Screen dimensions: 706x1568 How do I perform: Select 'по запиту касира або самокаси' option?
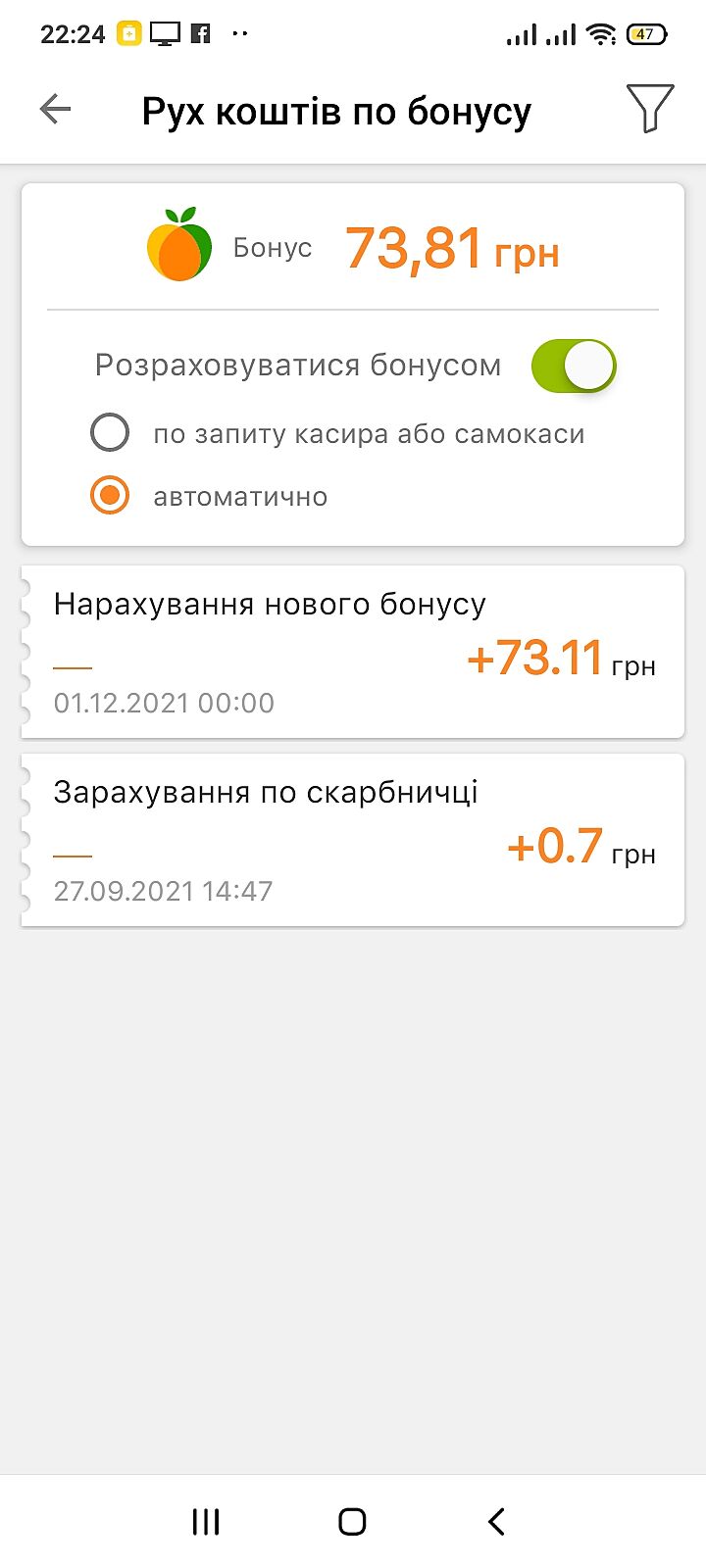click(x=110, y=432)
